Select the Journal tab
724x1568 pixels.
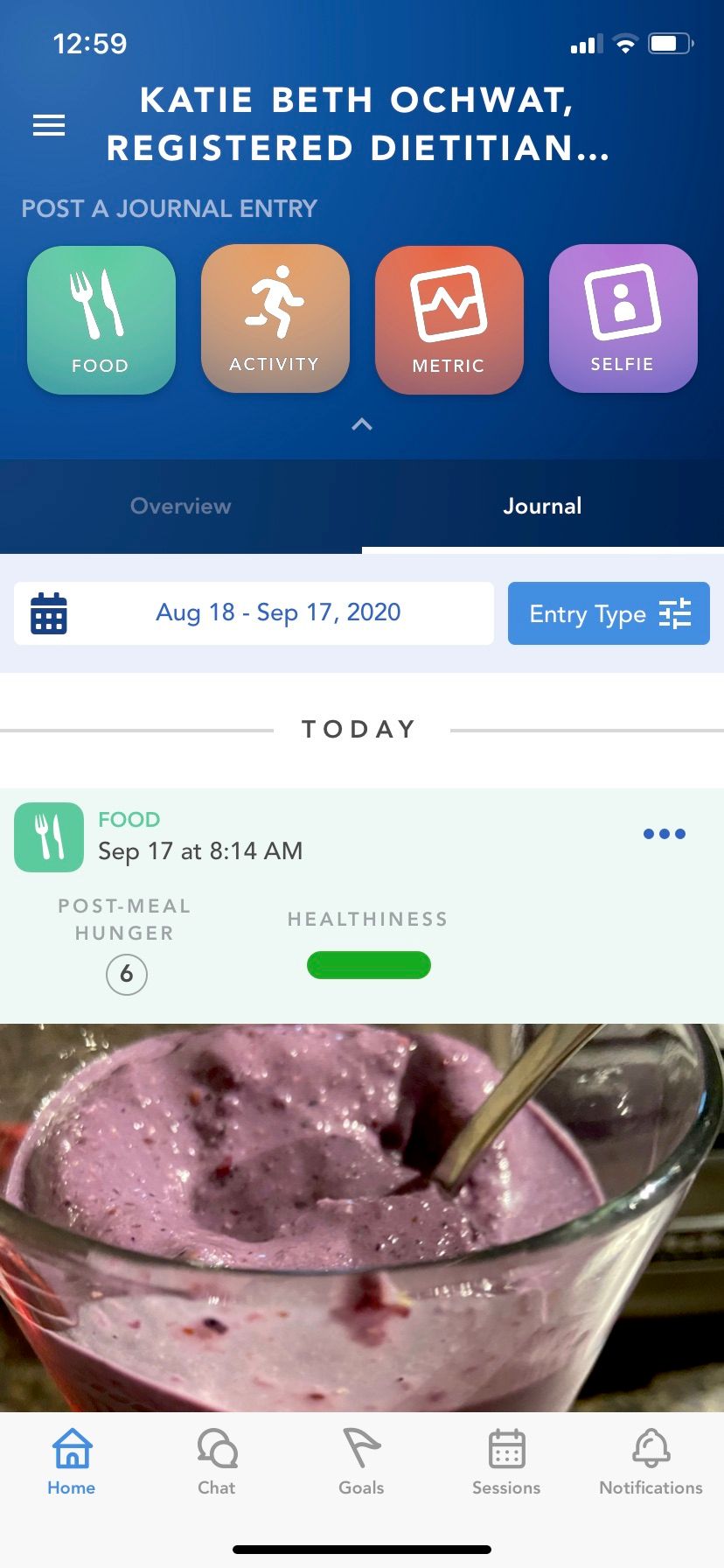point(542,506)
